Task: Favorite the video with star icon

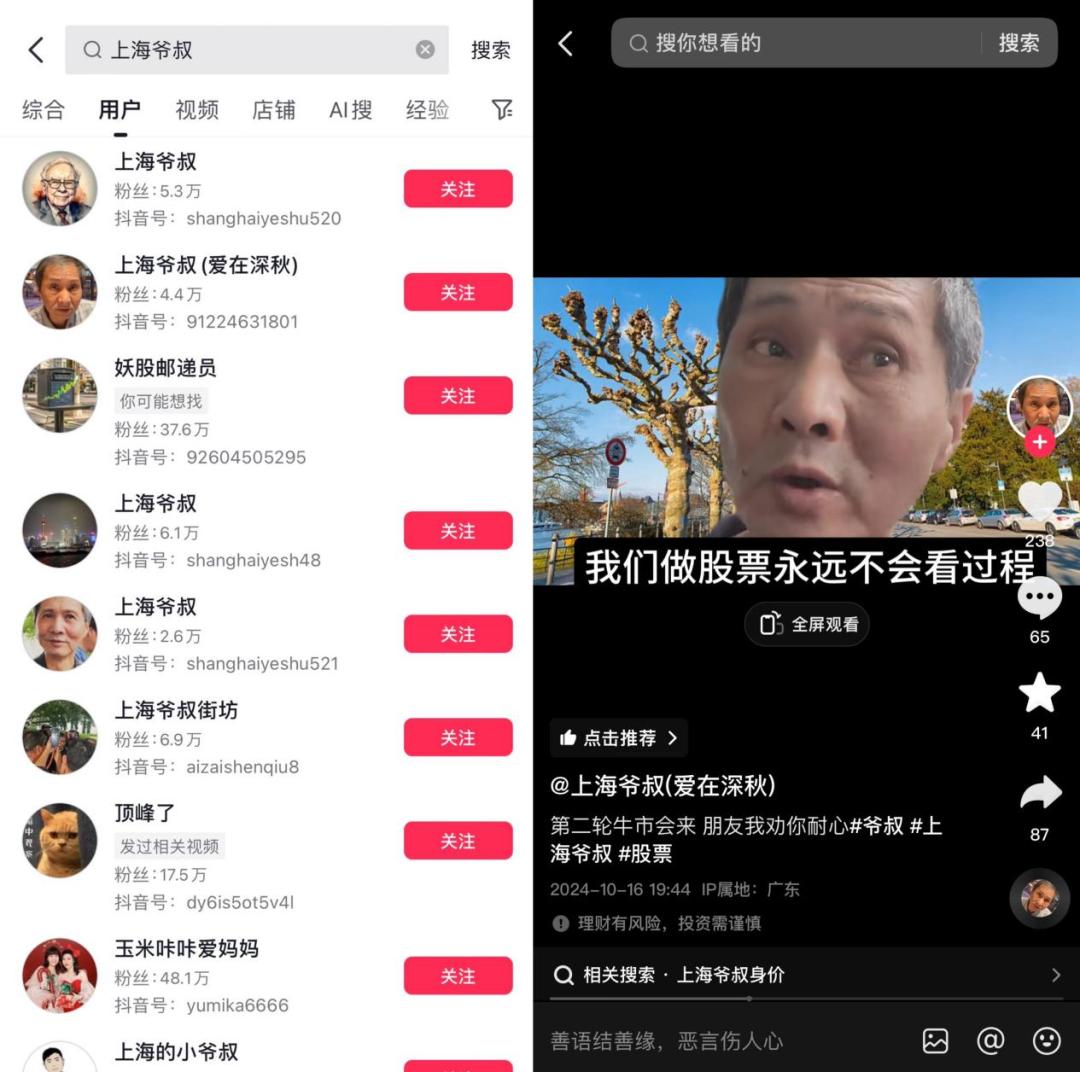Action: point(1039,692)
